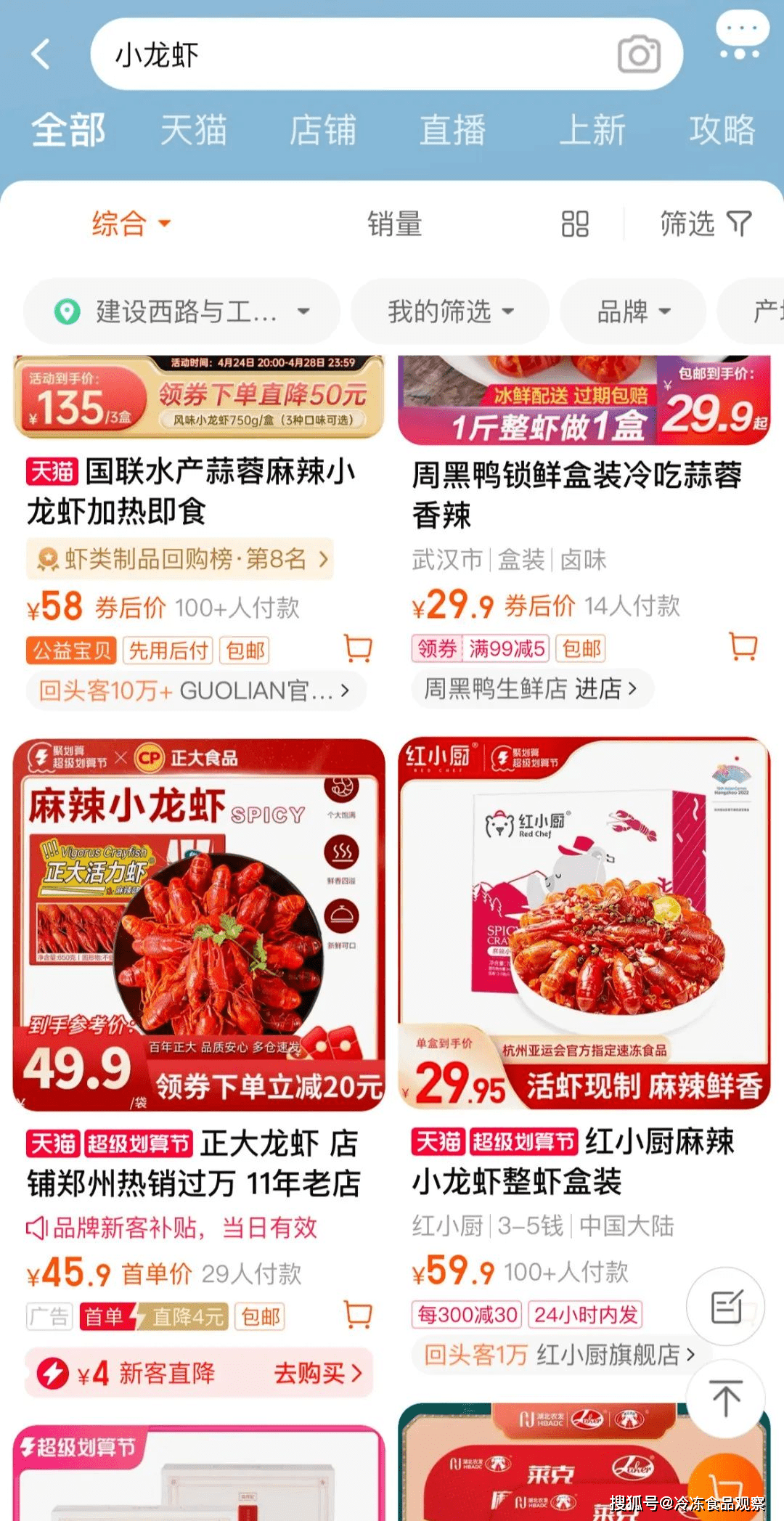Screen dimensions: 784x1521
Task: Expand the 综合 sort dropdown
Action: [x=131, y=224]
